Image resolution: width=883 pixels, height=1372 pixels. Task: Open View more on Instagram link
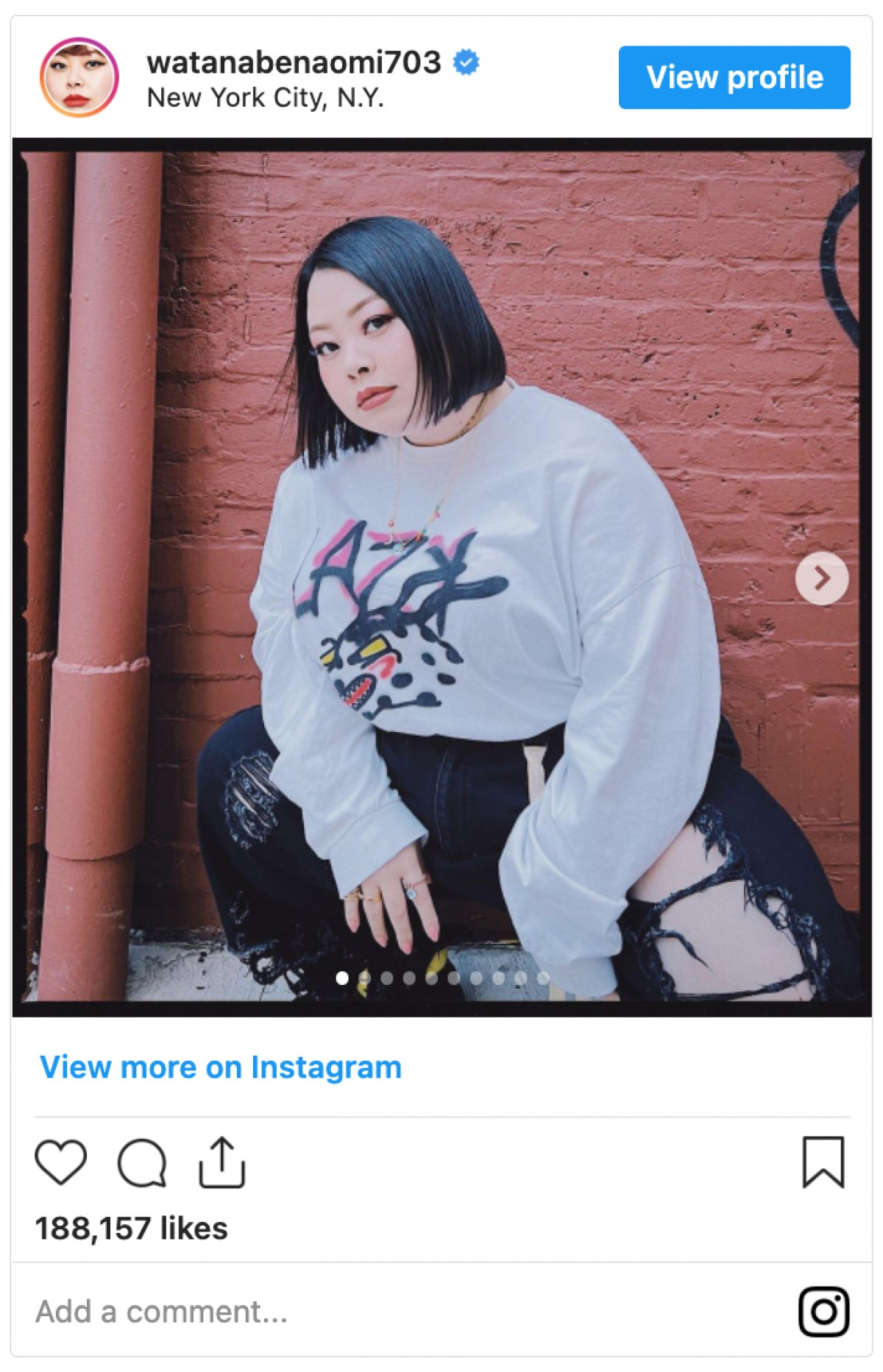220,1067
